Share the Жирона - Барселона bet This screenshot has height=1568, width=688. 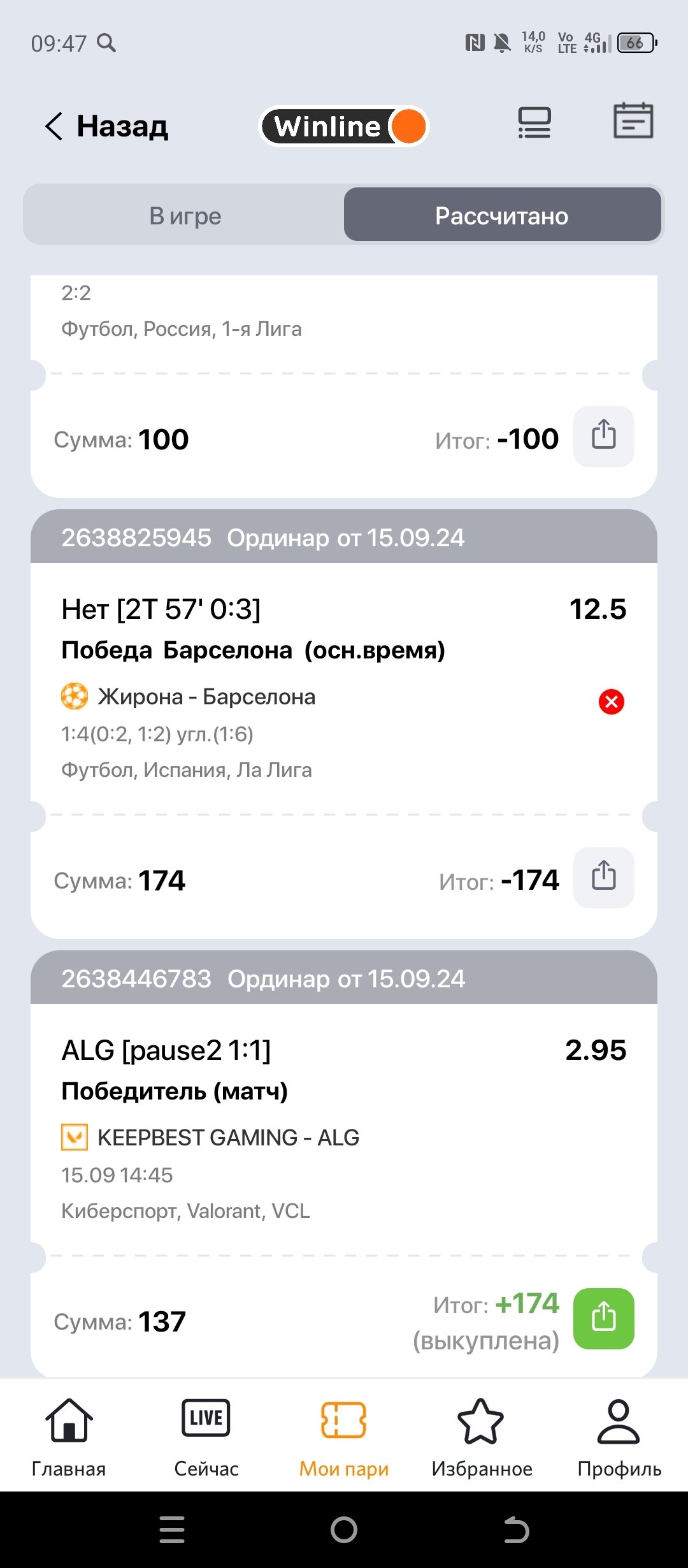(603, 878)
